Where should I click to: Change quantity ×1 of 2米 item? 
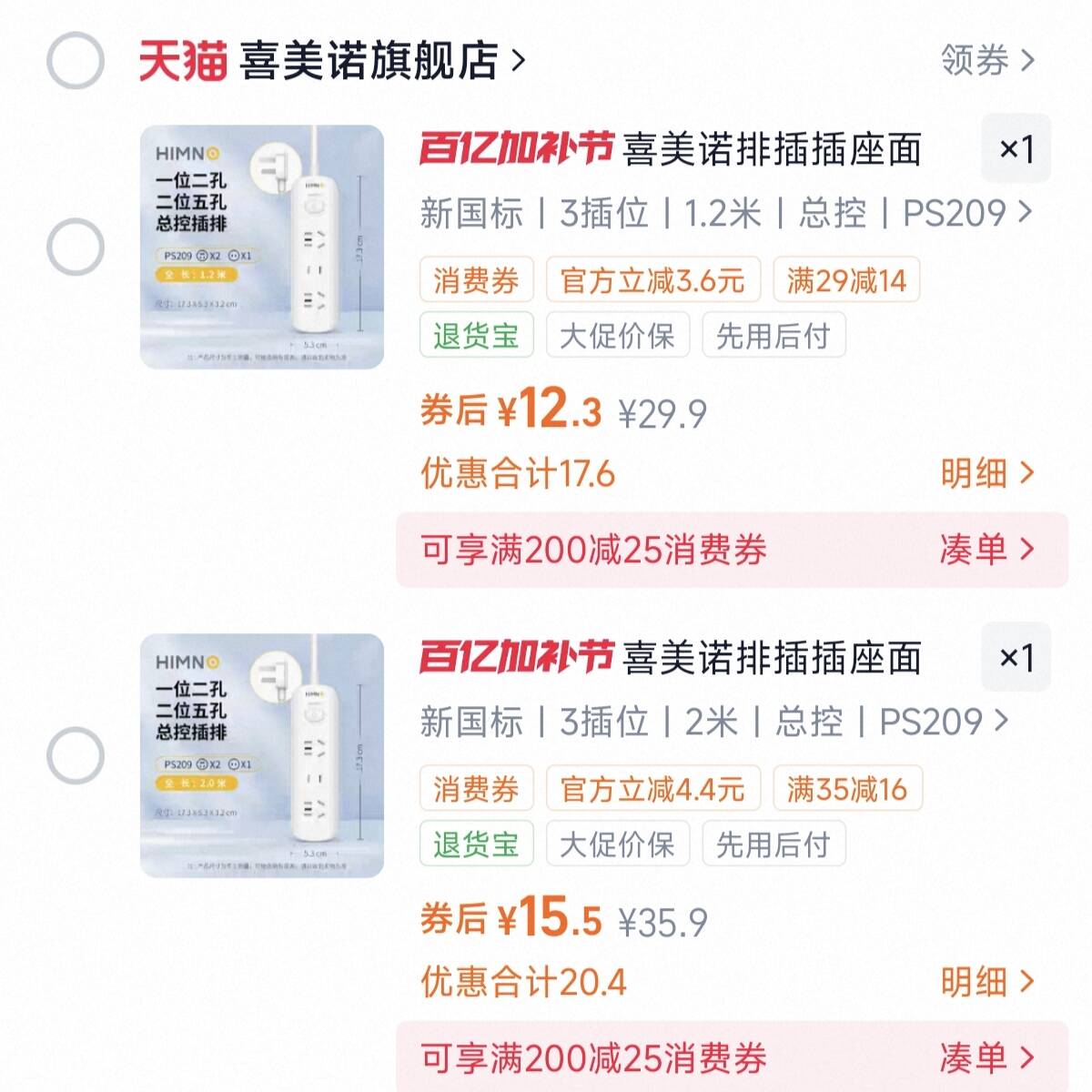1016,658
